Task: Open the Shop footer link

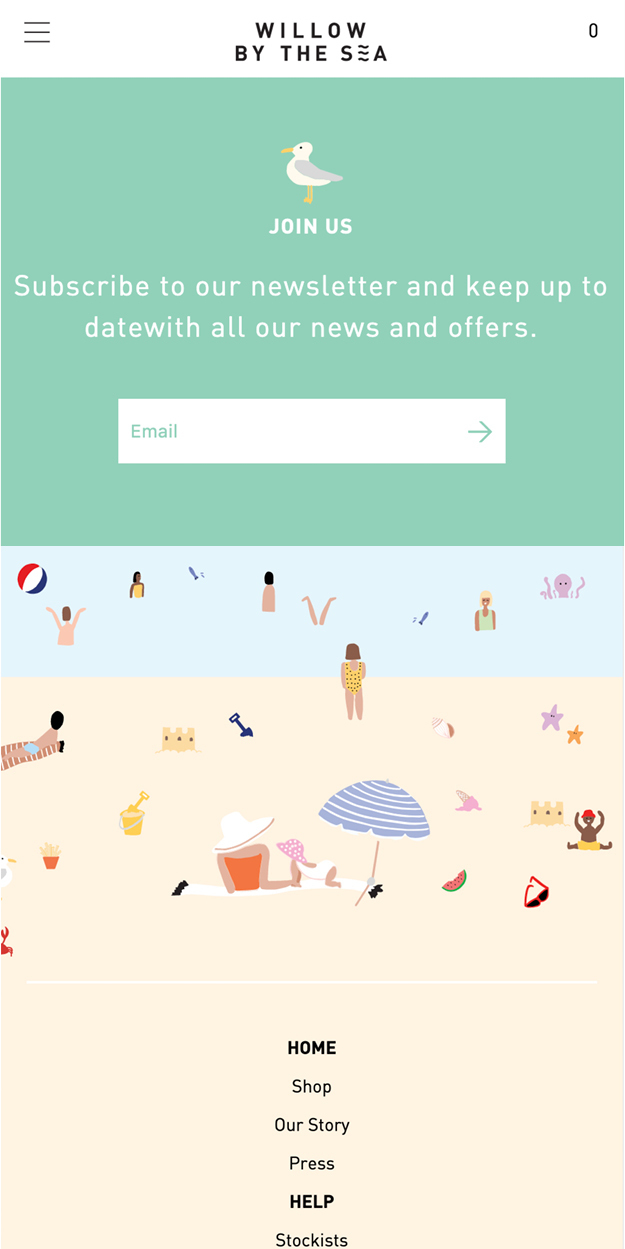Action: (311, 1086)
